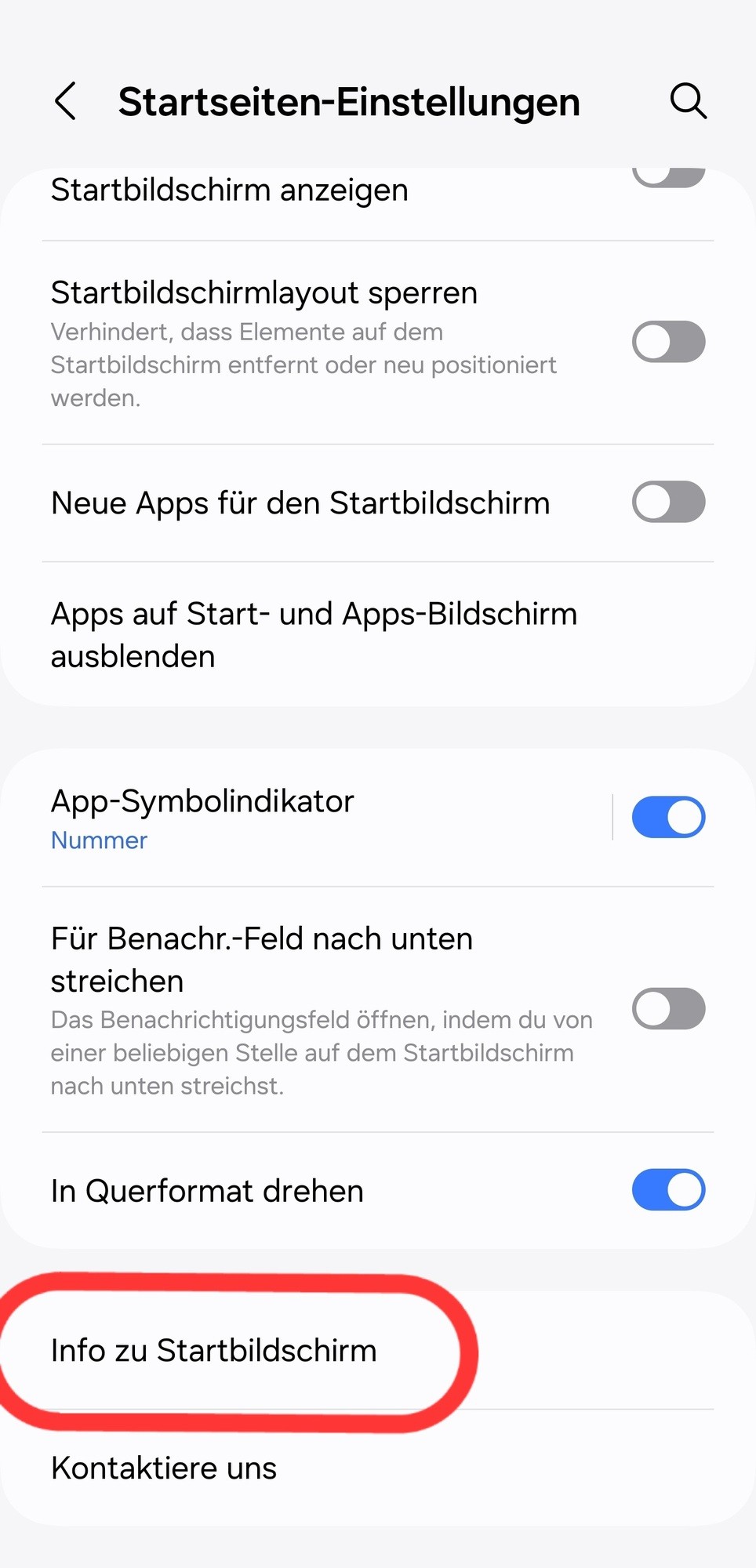Open Apps auf Start- und Apps-Bildschirm ausblenden
756x1568 pixels.
(x=314, y=634)
